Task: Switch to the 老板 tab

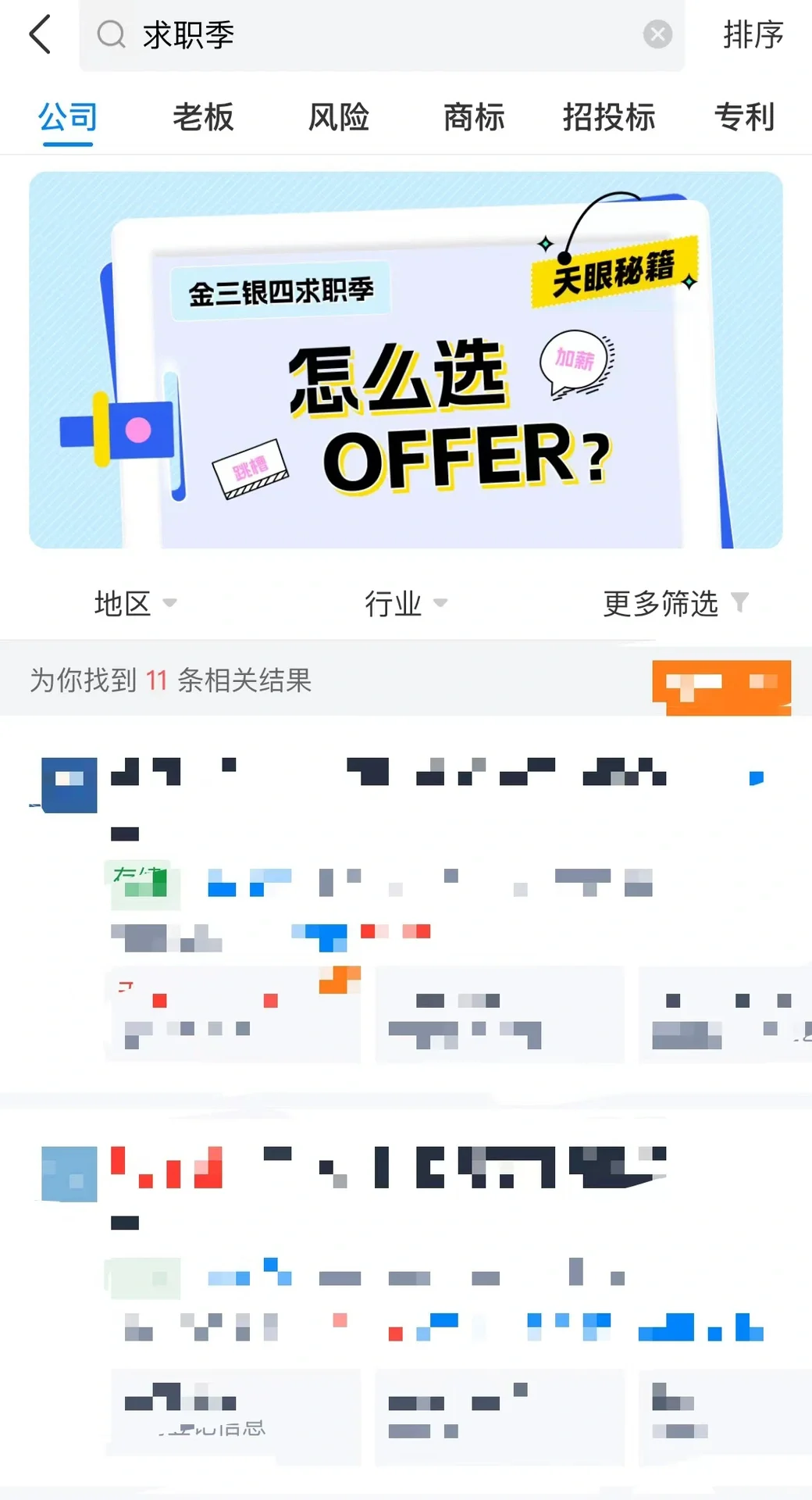Action: click(x=203, y=117)
